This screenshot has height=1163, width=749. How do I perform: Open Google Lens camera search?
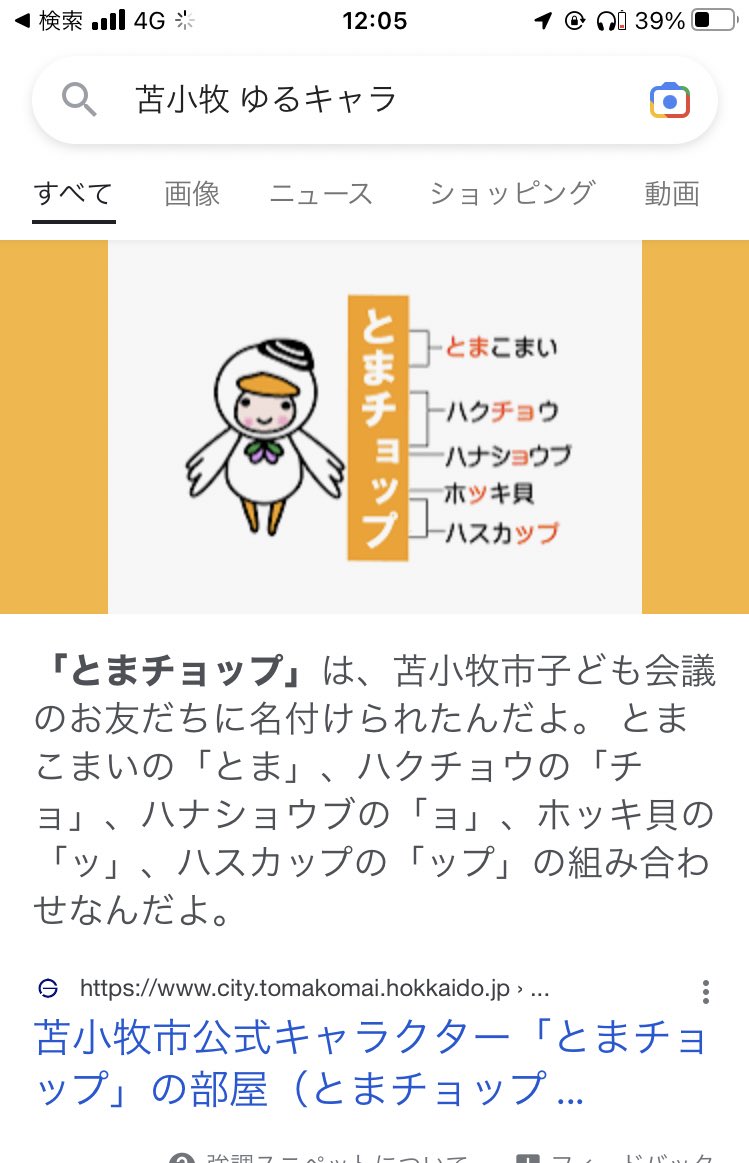(669, 101)
